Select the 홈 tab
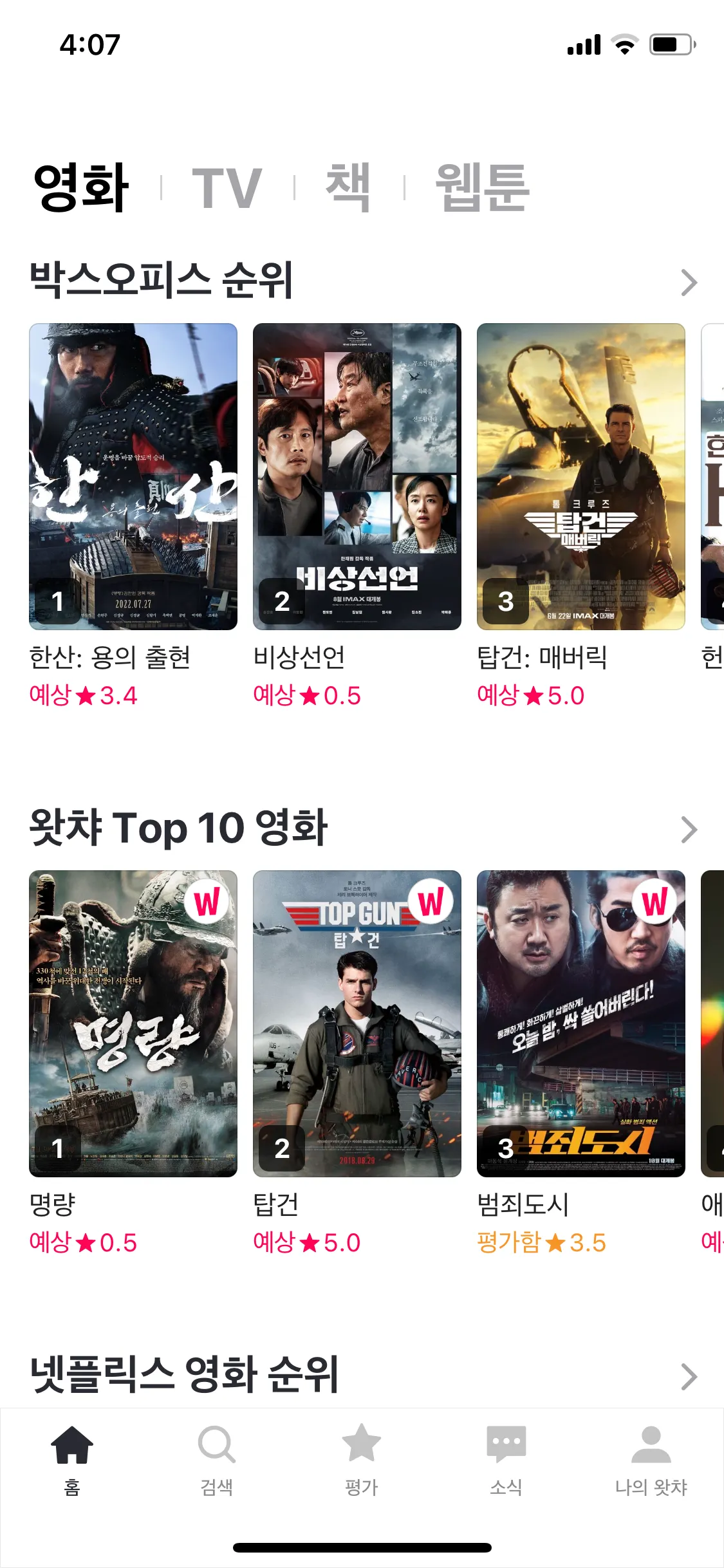Image resolution: width=724 pixels, height=1568 pixels. click(72, 1460)
